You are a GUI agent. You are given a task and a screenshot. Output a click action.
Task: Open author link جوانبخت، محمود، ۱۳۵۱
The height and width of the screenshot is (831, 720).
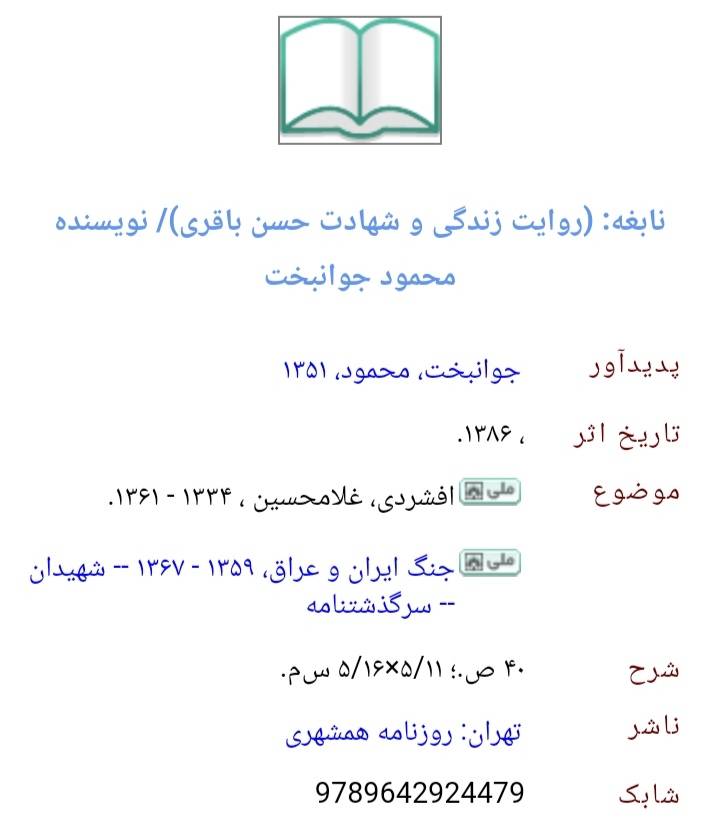coord(403,371)
